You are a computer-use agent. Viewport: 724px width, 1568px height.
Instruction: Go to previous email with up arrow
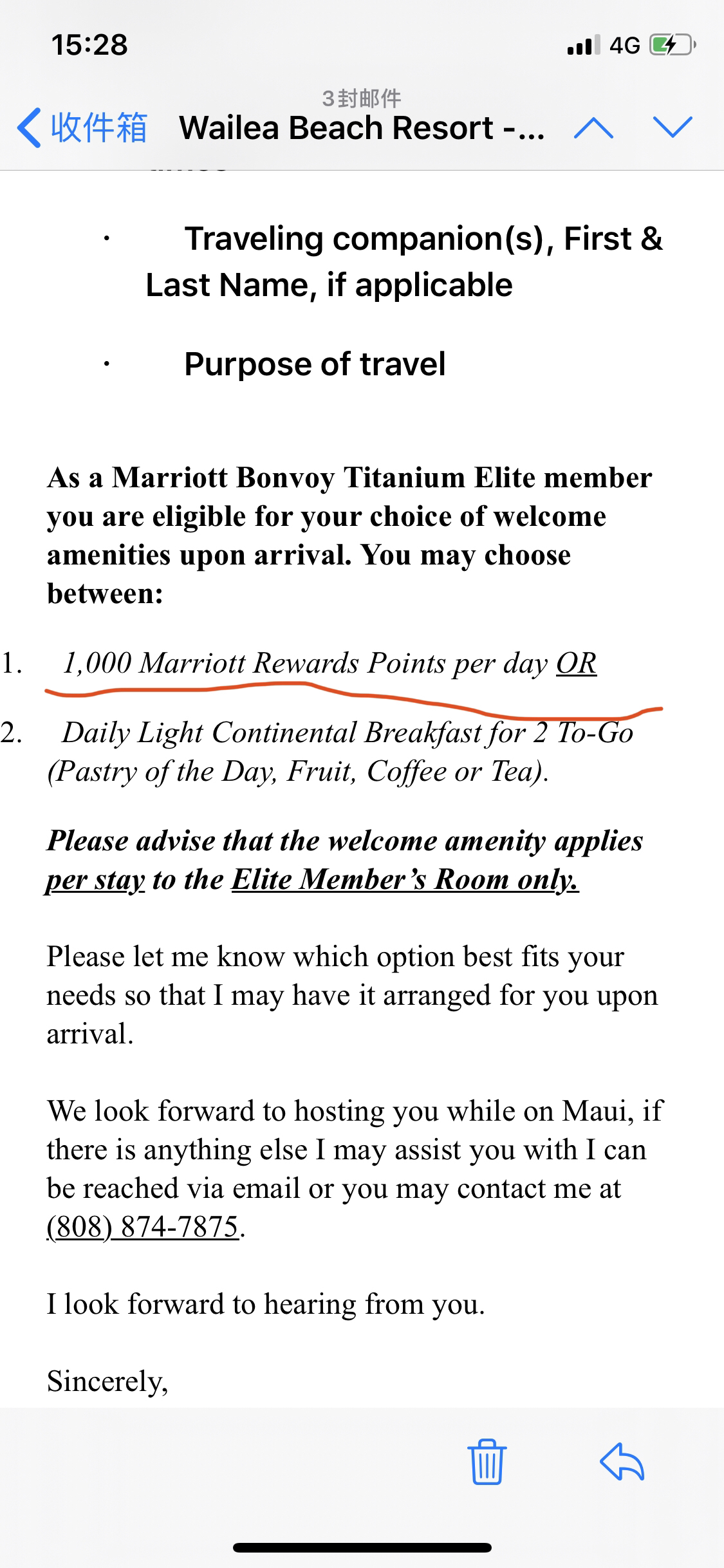593,127
